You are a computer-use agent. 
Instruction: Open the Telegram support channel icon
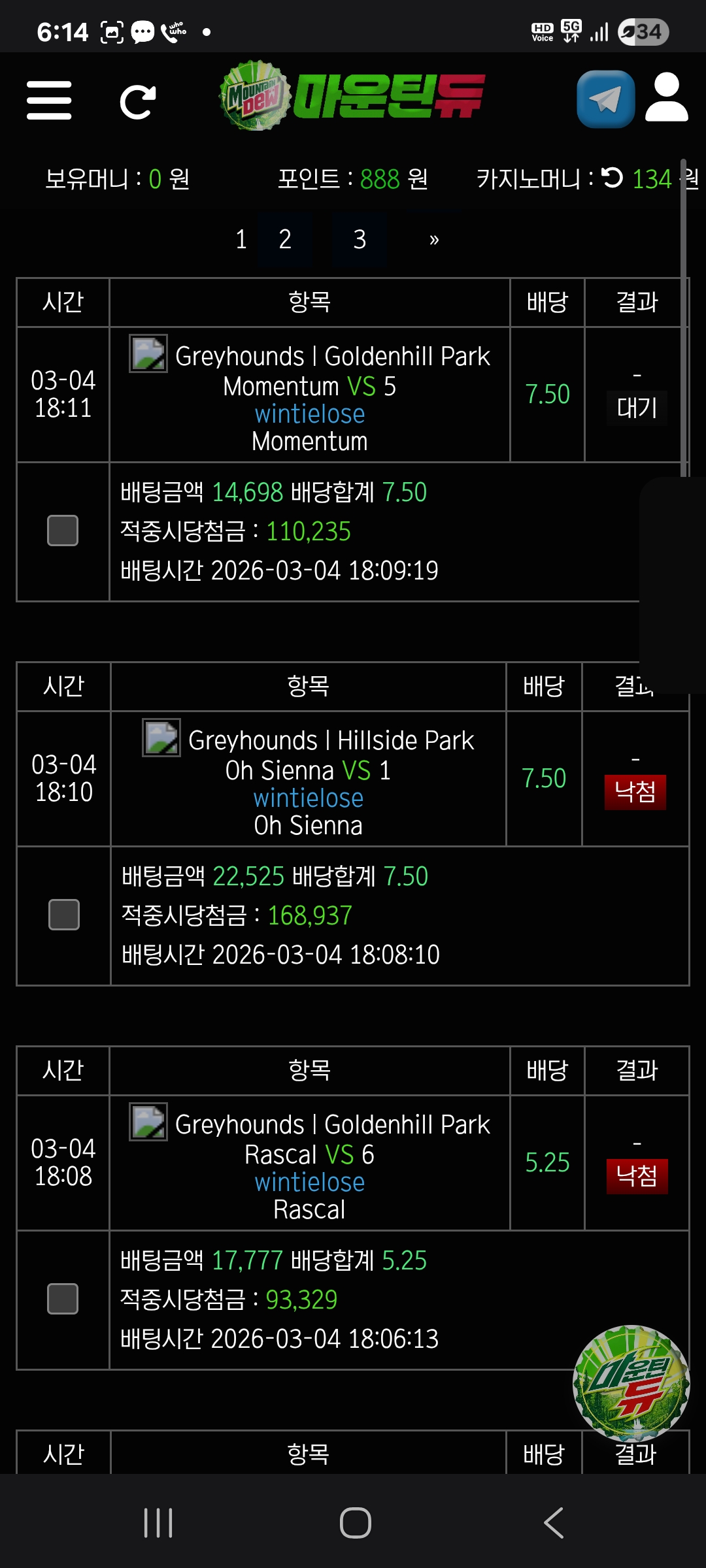click(605, 99)
